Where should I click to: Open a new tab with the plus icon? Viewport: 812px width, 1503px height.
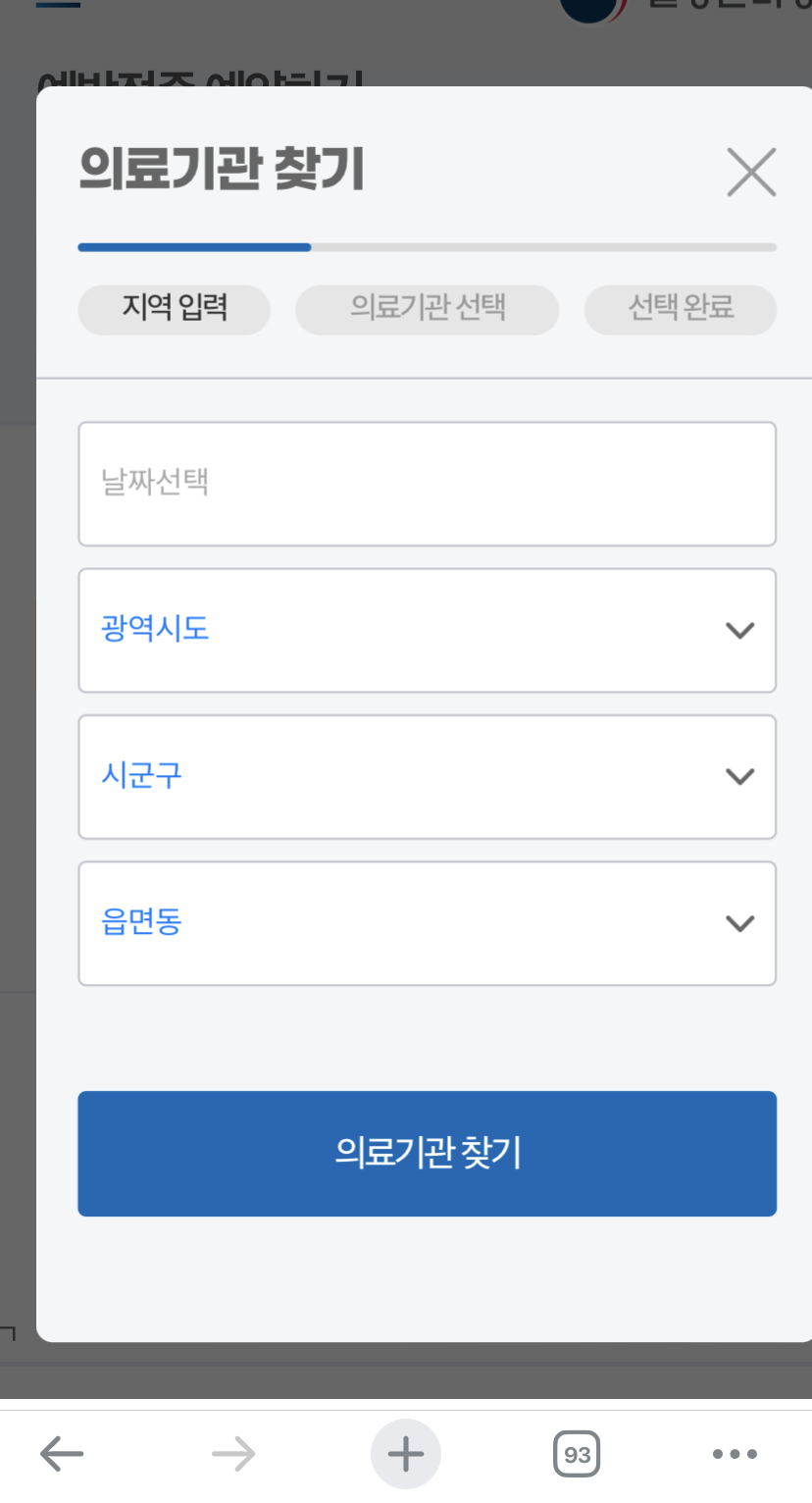click(x=405, y=1453)
